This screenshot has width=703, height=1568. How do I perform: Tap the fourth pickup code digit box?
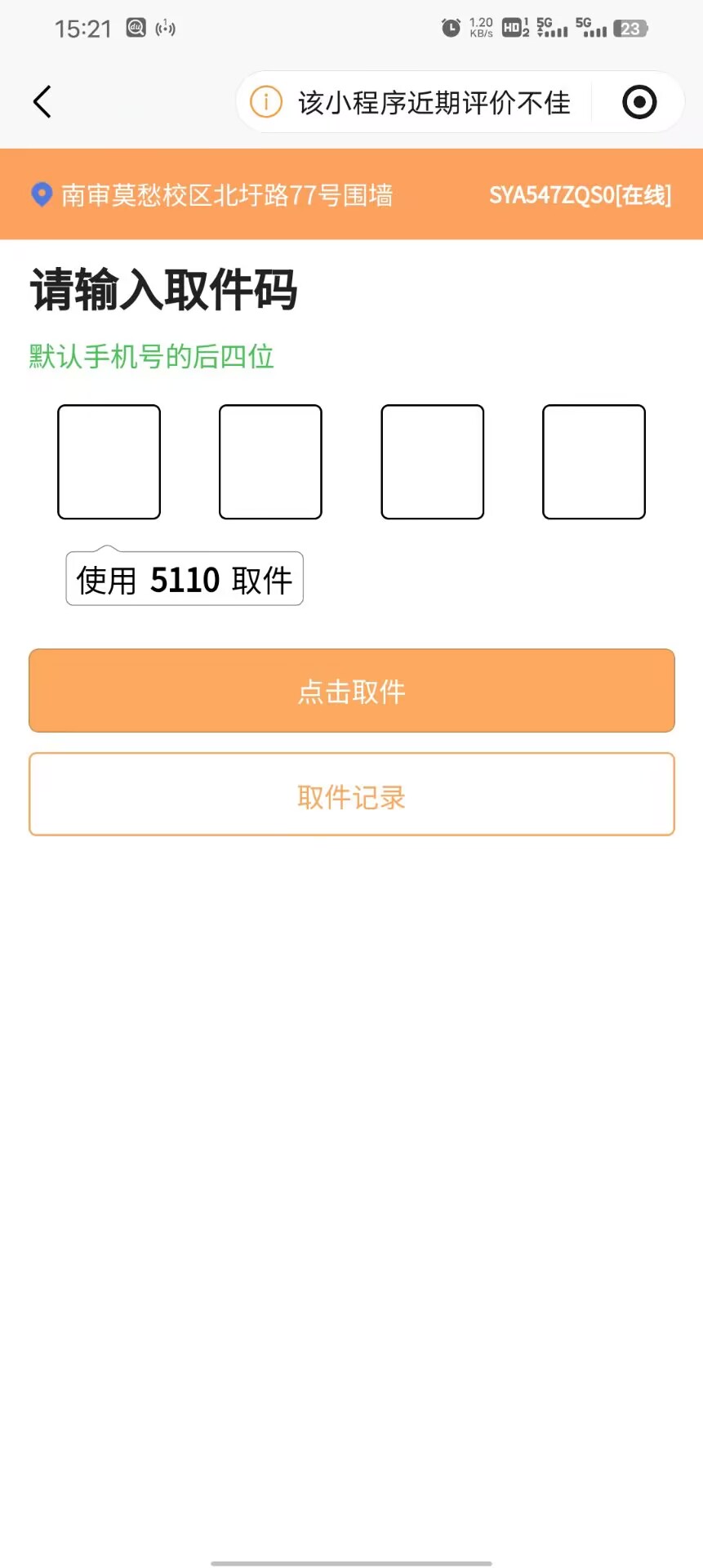point(594,461)
